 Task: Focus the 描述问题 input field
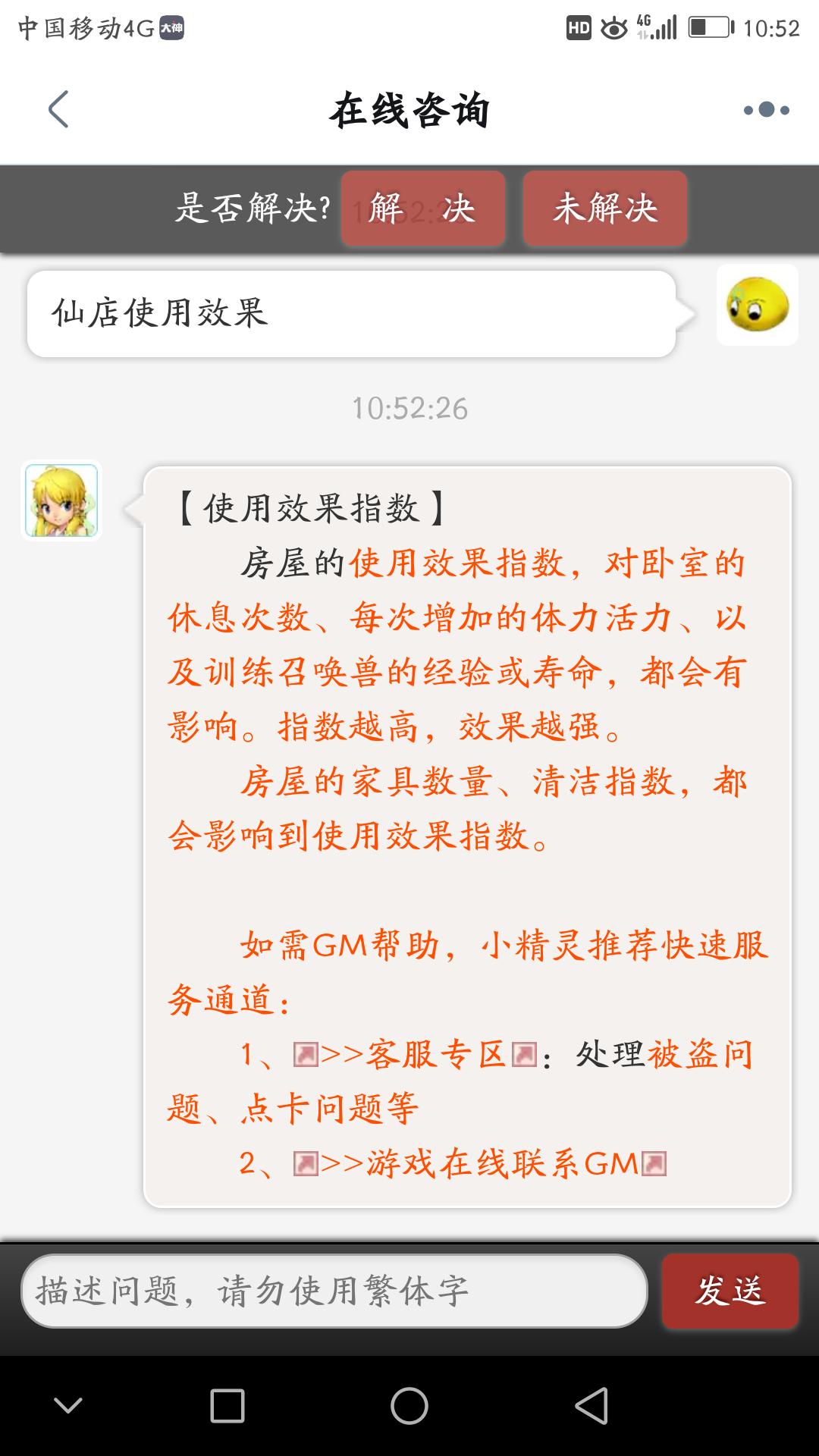tap(334, 1291)
